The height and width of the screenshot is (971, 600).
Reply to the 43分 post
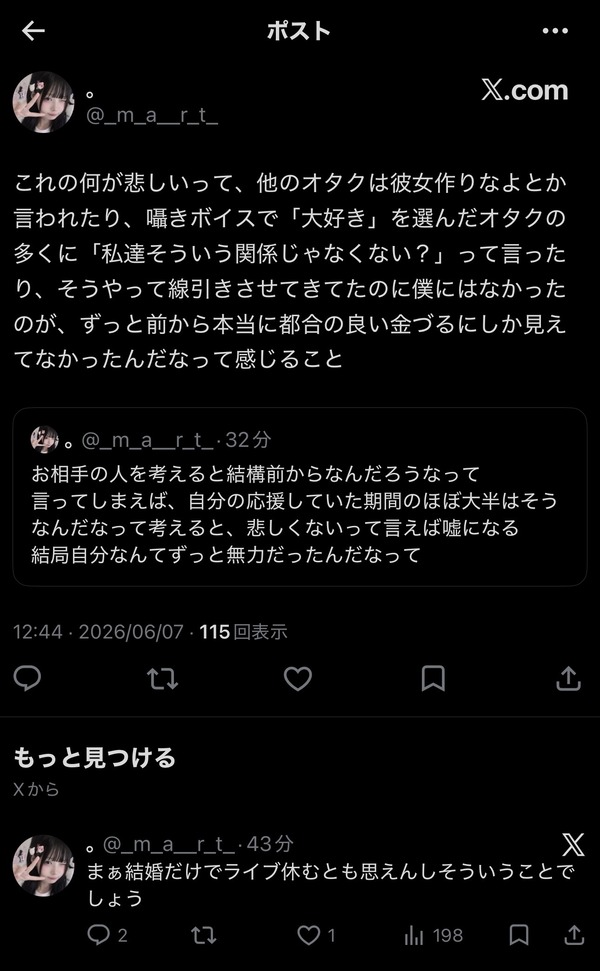[107, 935]
